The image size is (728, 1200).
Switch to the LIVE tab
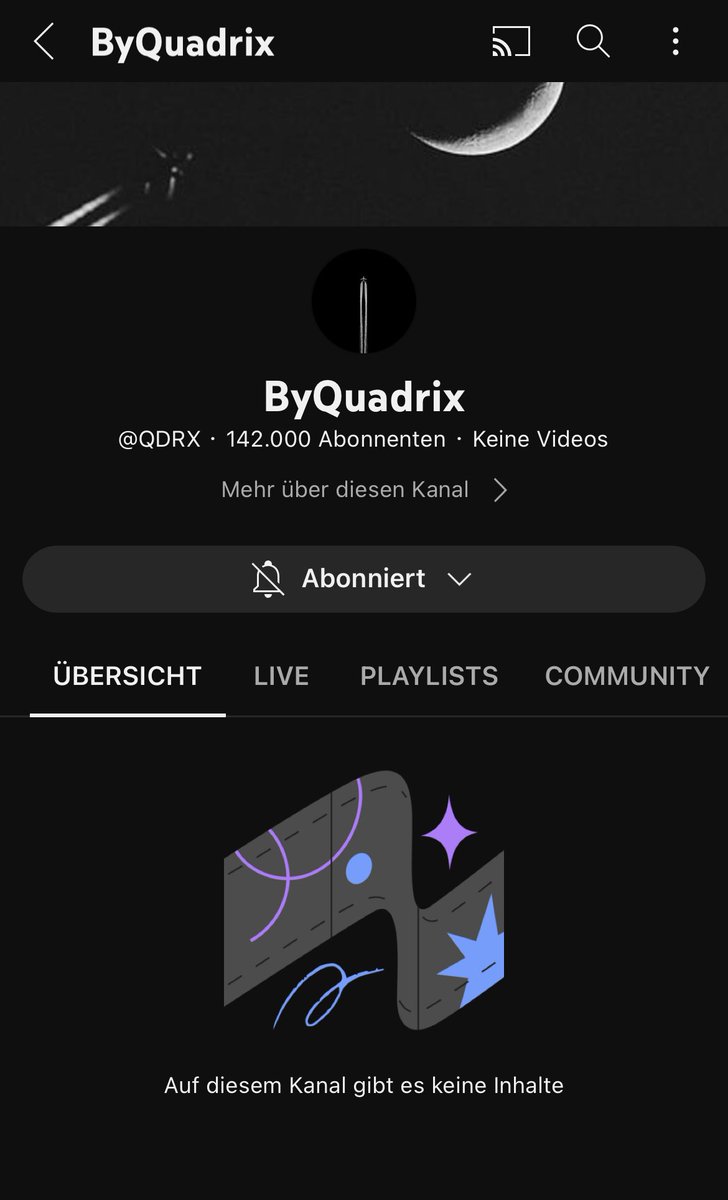click(281, 676)
